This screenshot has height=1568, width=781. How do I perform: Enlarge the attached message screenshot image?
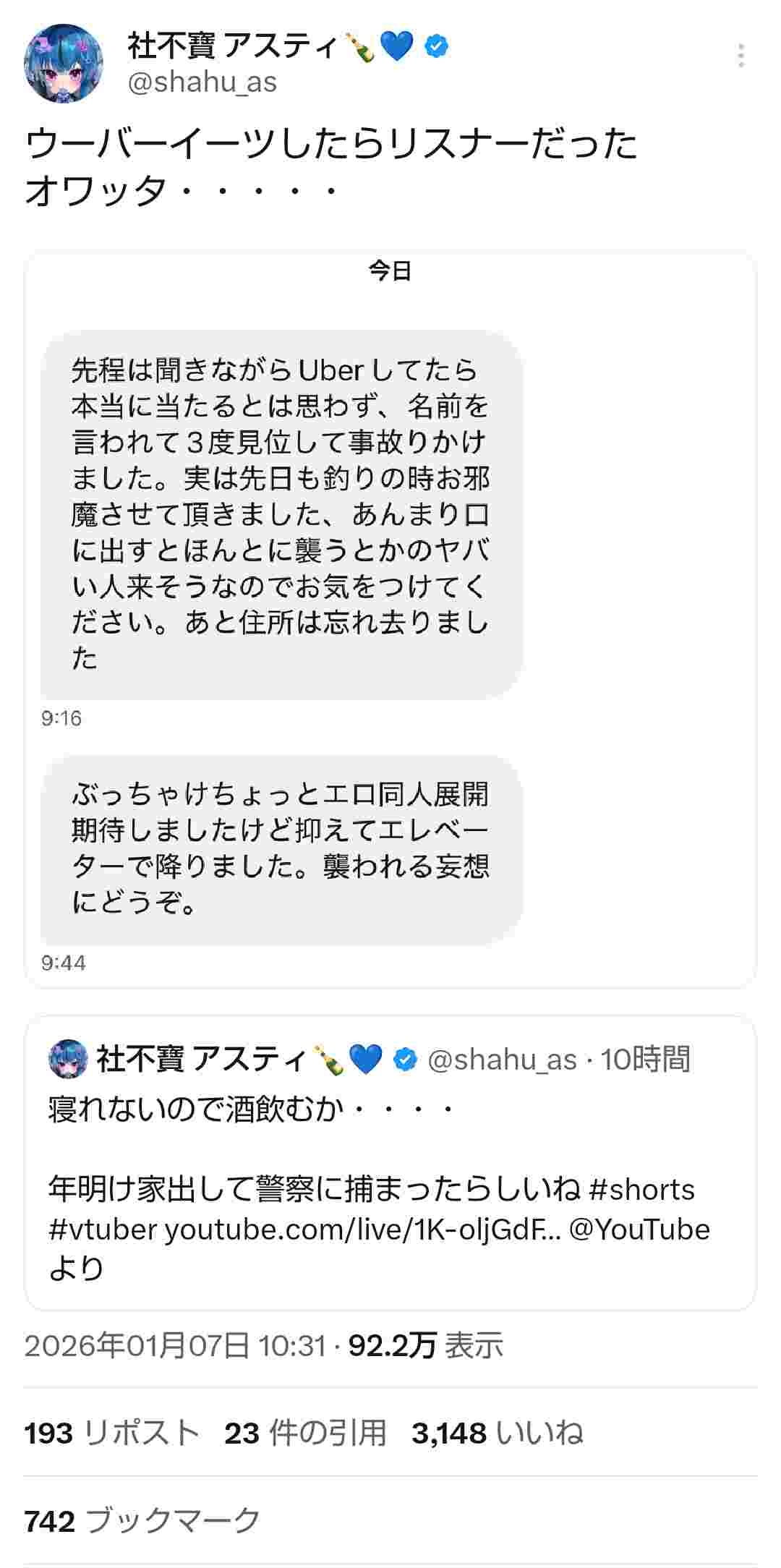coord(390,619)
